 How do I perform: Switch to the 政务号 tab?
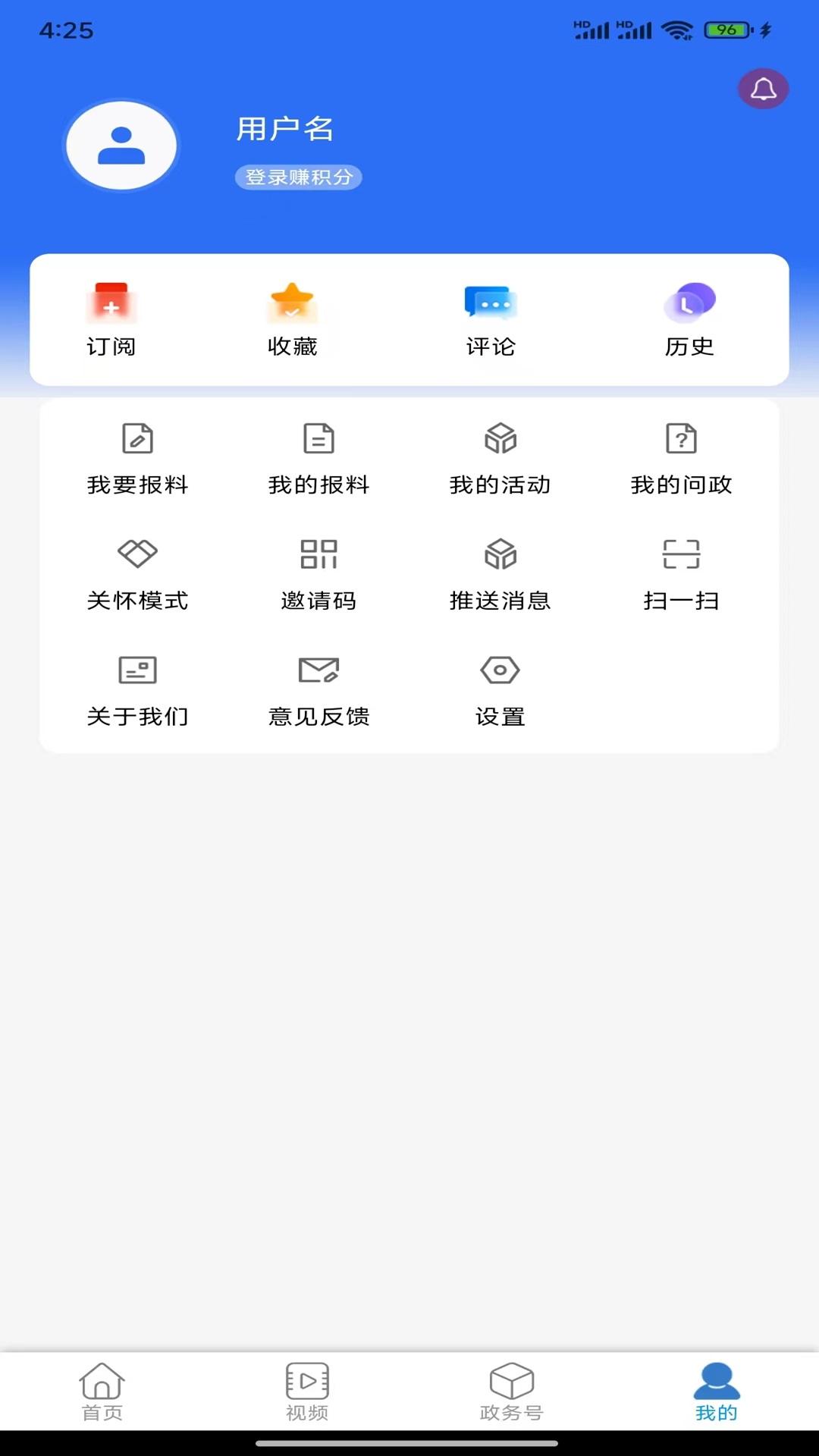(510, 1395)
